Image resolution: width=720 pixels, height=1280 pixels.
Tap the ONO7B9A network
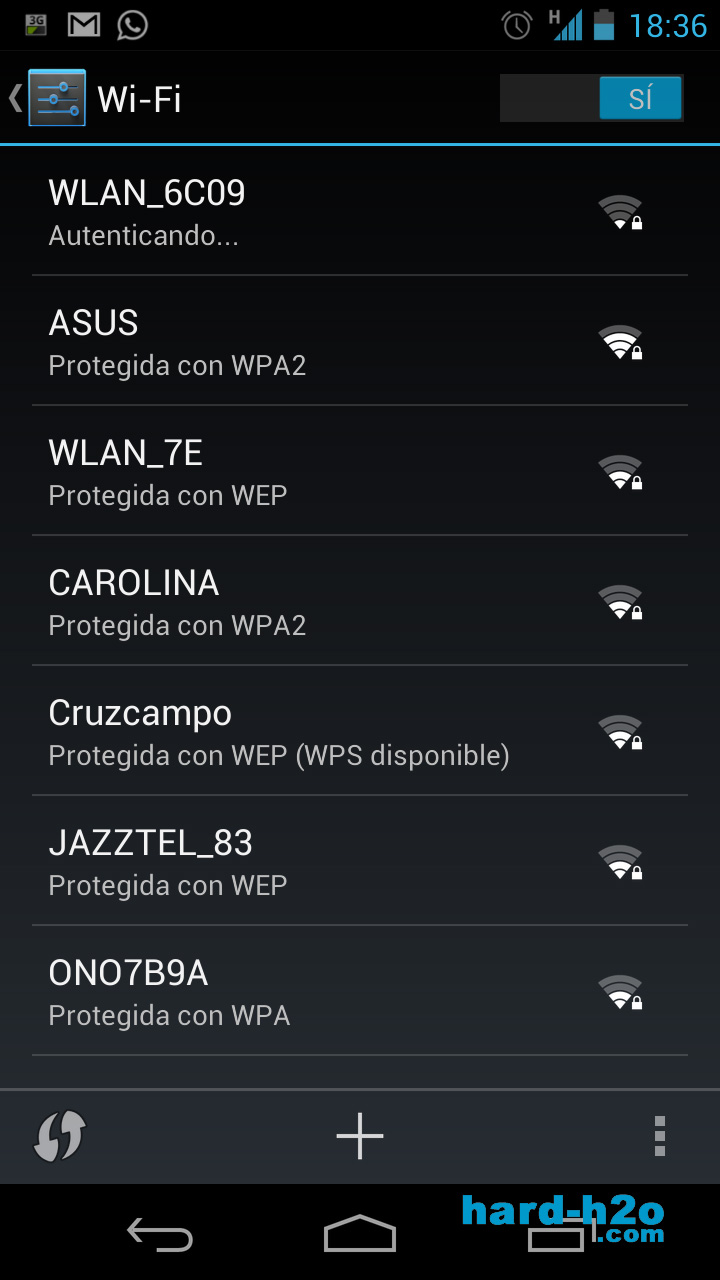point(360,991)
